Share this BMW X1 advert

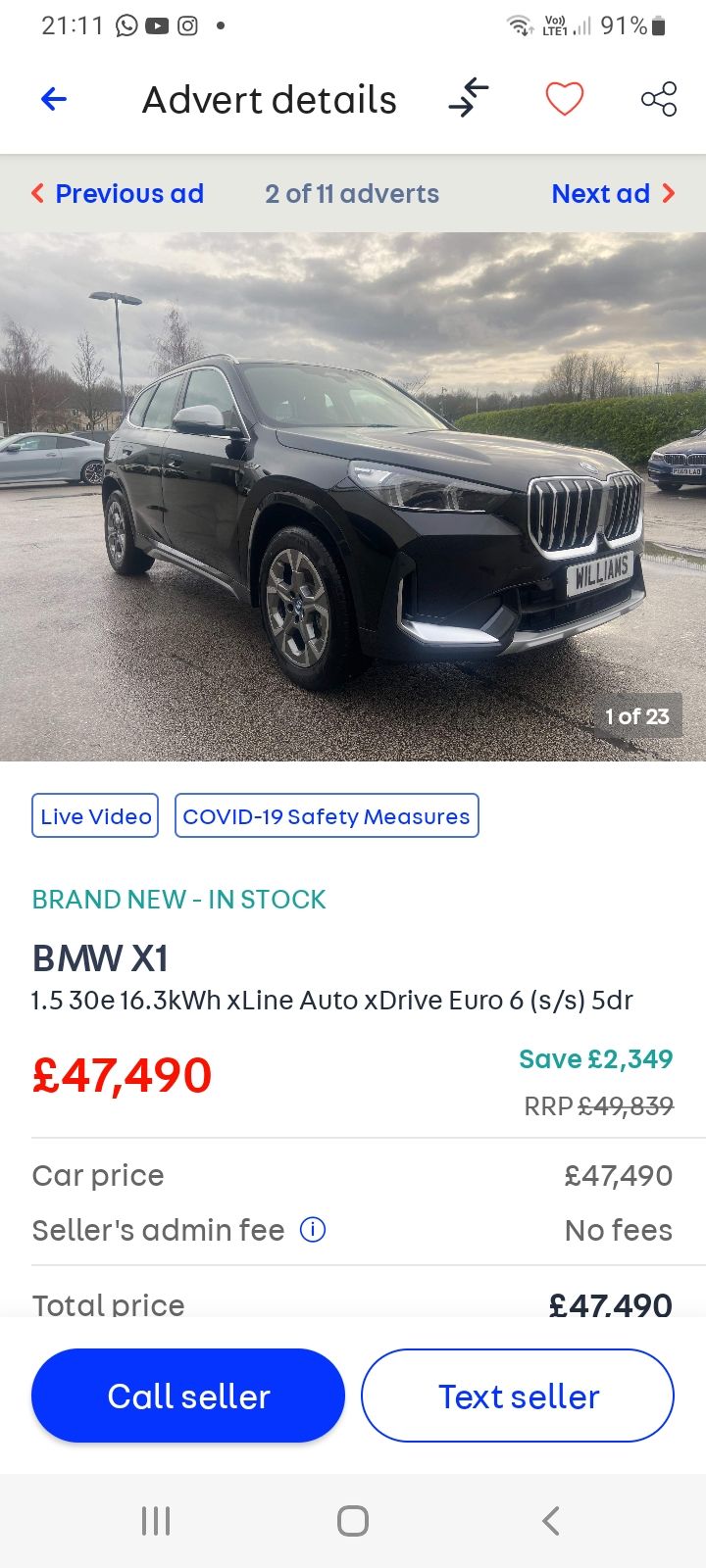[659, 99]
